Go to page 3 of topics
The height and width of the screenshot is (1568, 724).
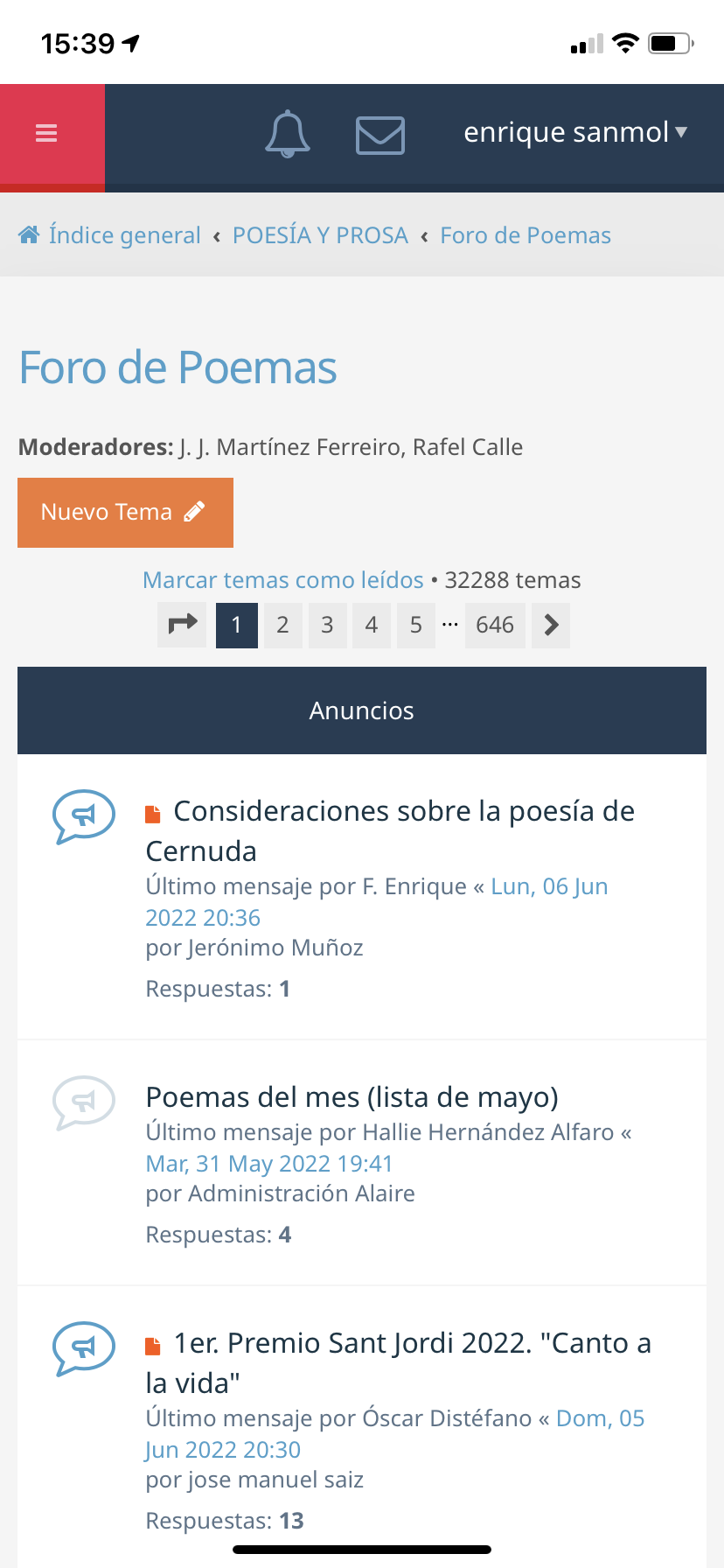327,626
